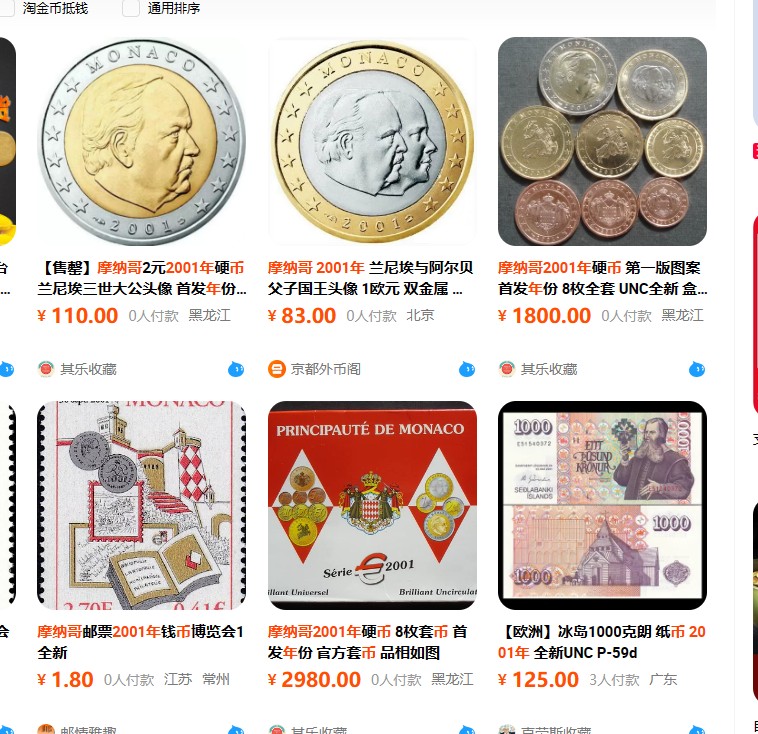Chat with seller of the 110.00 coin
Screen dimensions: 758x734
(x=236, y=369)
